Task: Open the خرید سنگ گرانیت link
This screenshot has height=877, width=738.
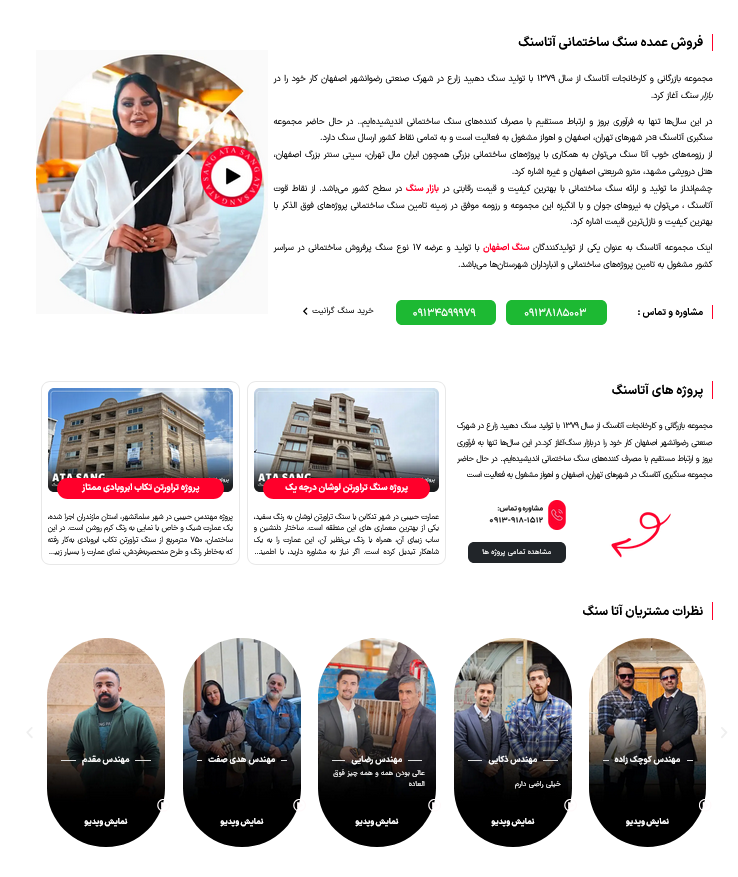Action: [x=338, y=311]
